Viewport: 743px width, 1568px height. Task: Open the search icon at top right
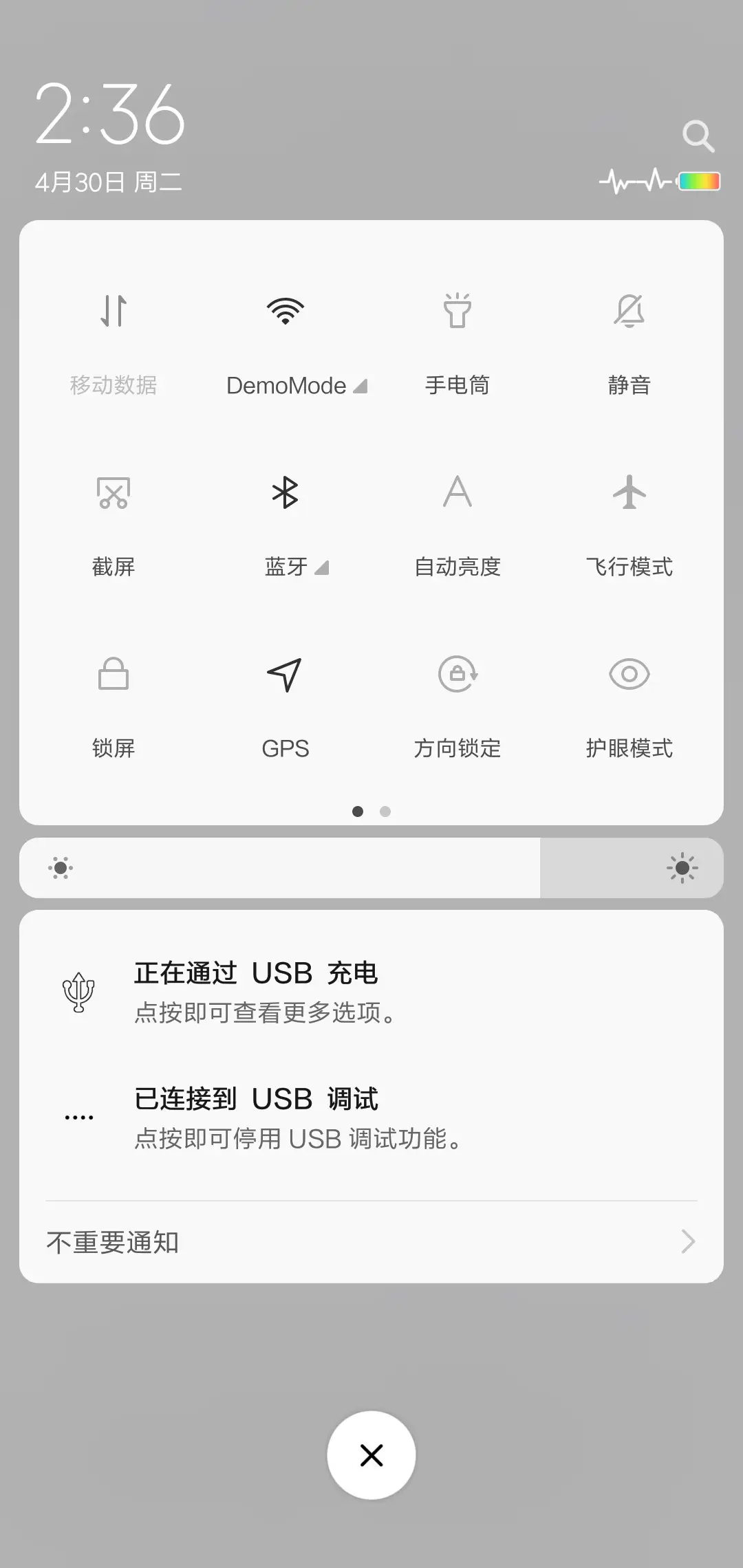click(699, 135)
